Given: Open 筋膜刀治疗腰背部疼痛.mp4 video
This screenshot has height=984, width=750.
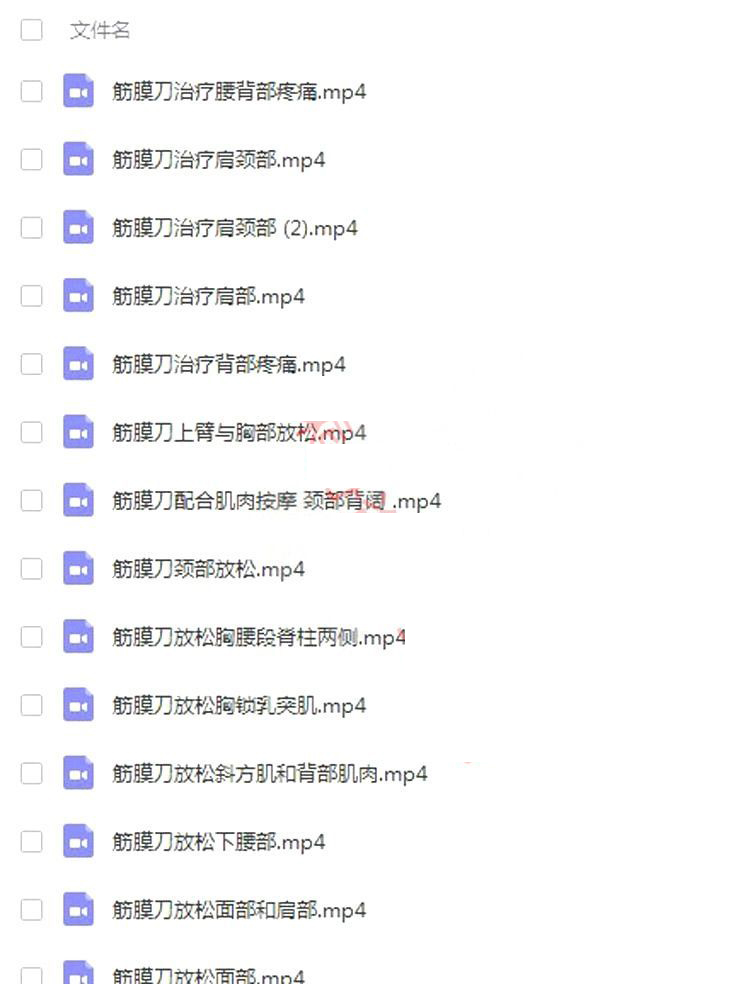Looking at the screenshot, I should tap(239, 92).
